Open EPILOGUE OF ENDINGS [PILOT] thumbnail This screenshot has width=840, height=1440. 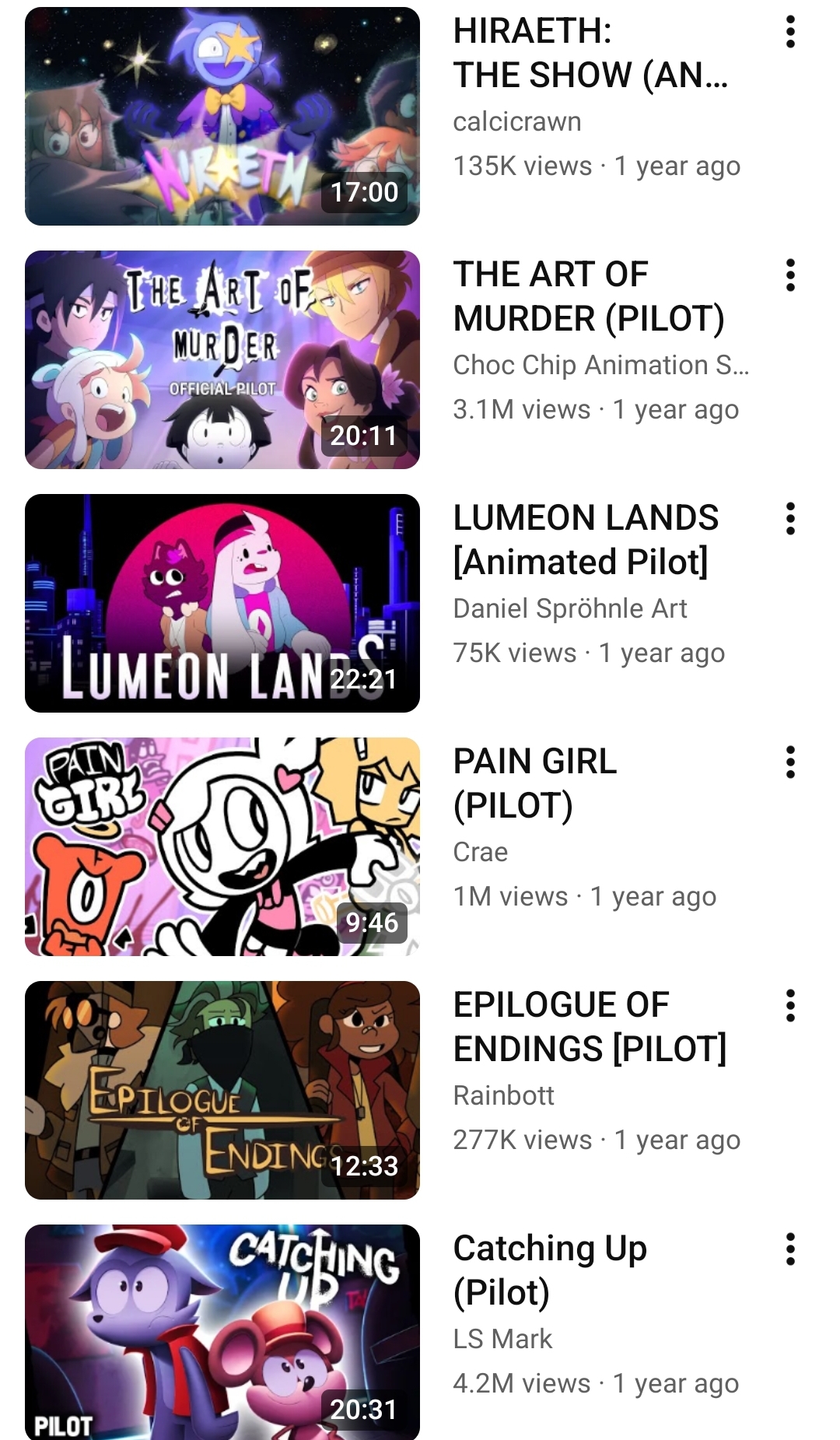[x=222, y=1090]
